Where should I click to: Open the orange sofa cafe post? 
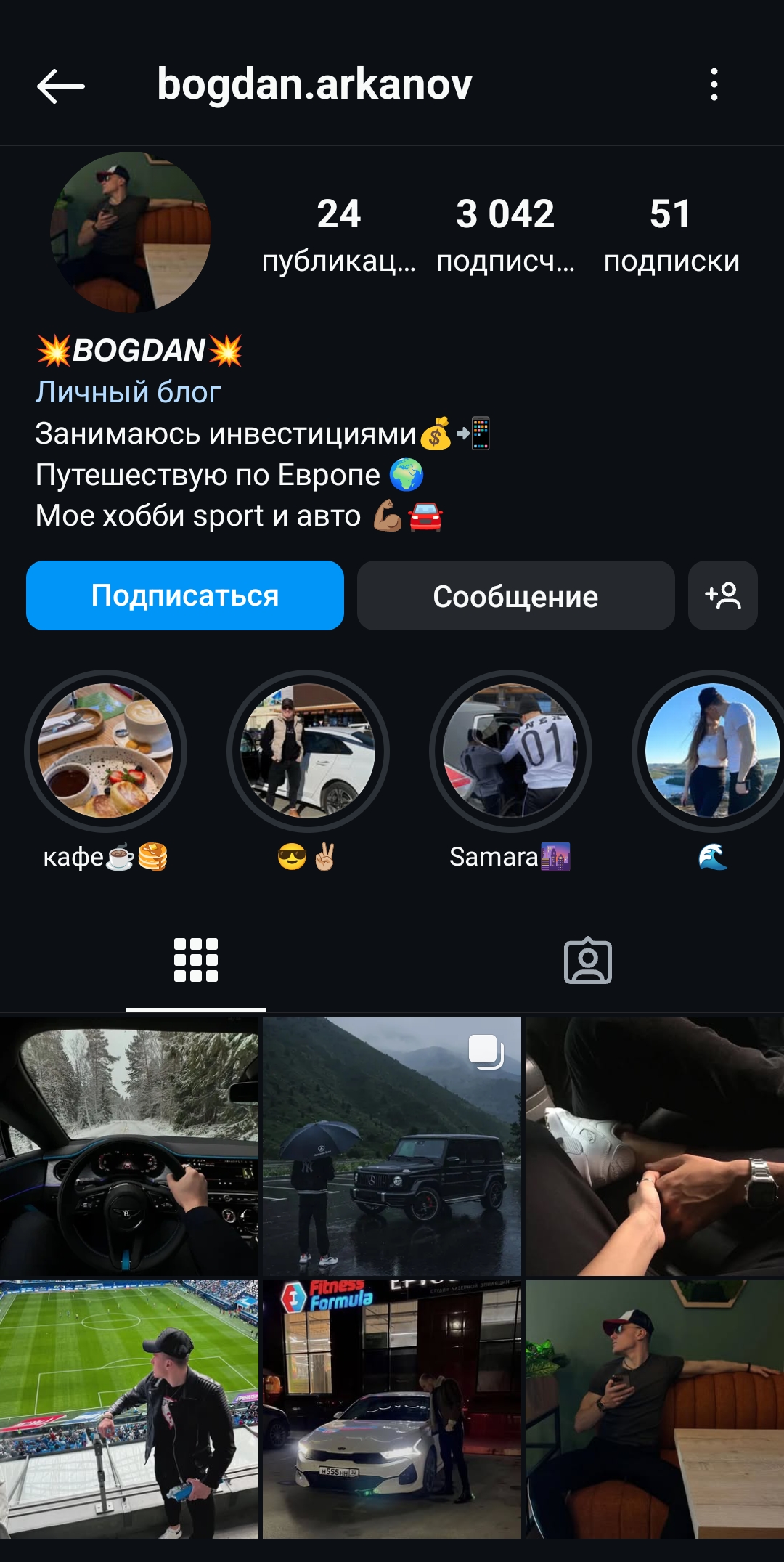click(x=655, y=1409)
